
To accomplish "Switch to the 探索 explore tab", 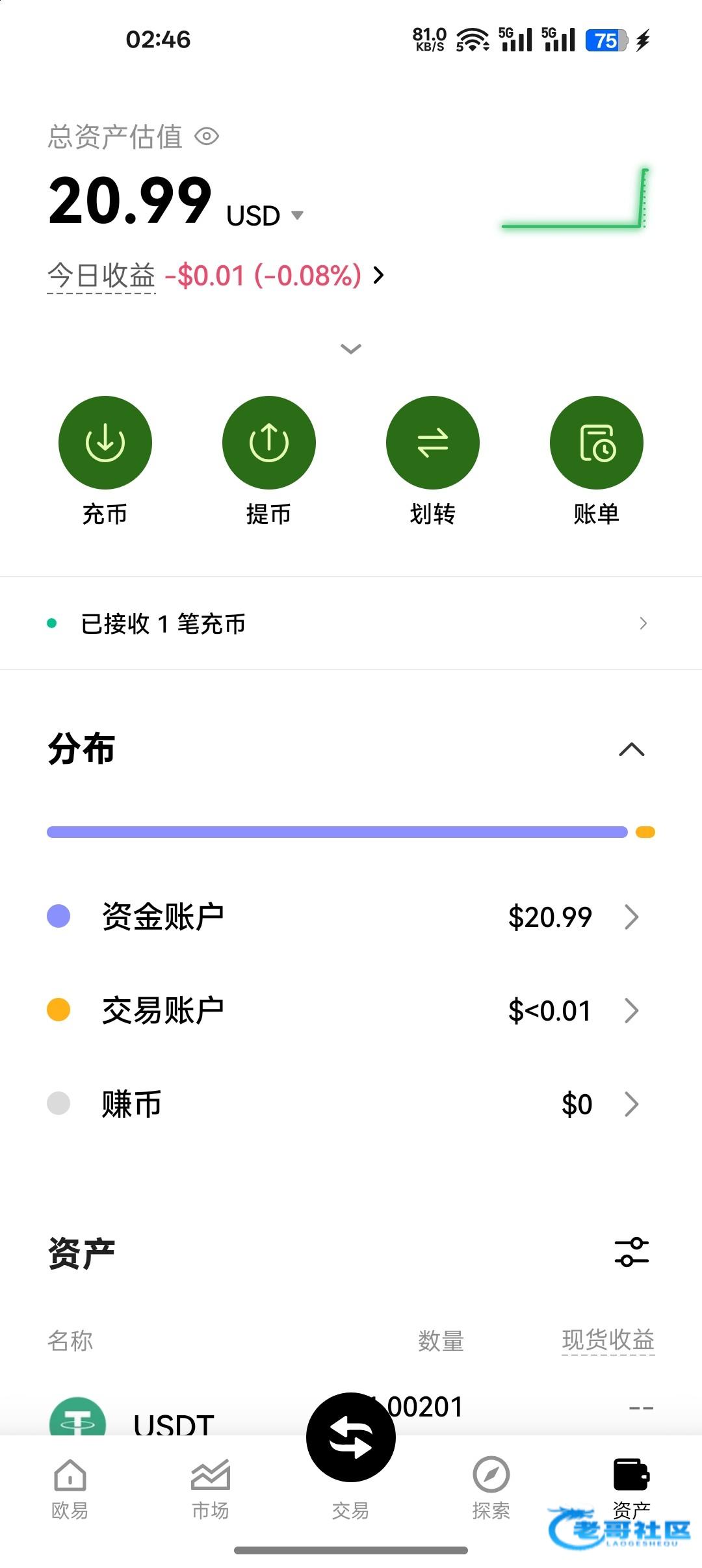I will (x=491, y=1490).
